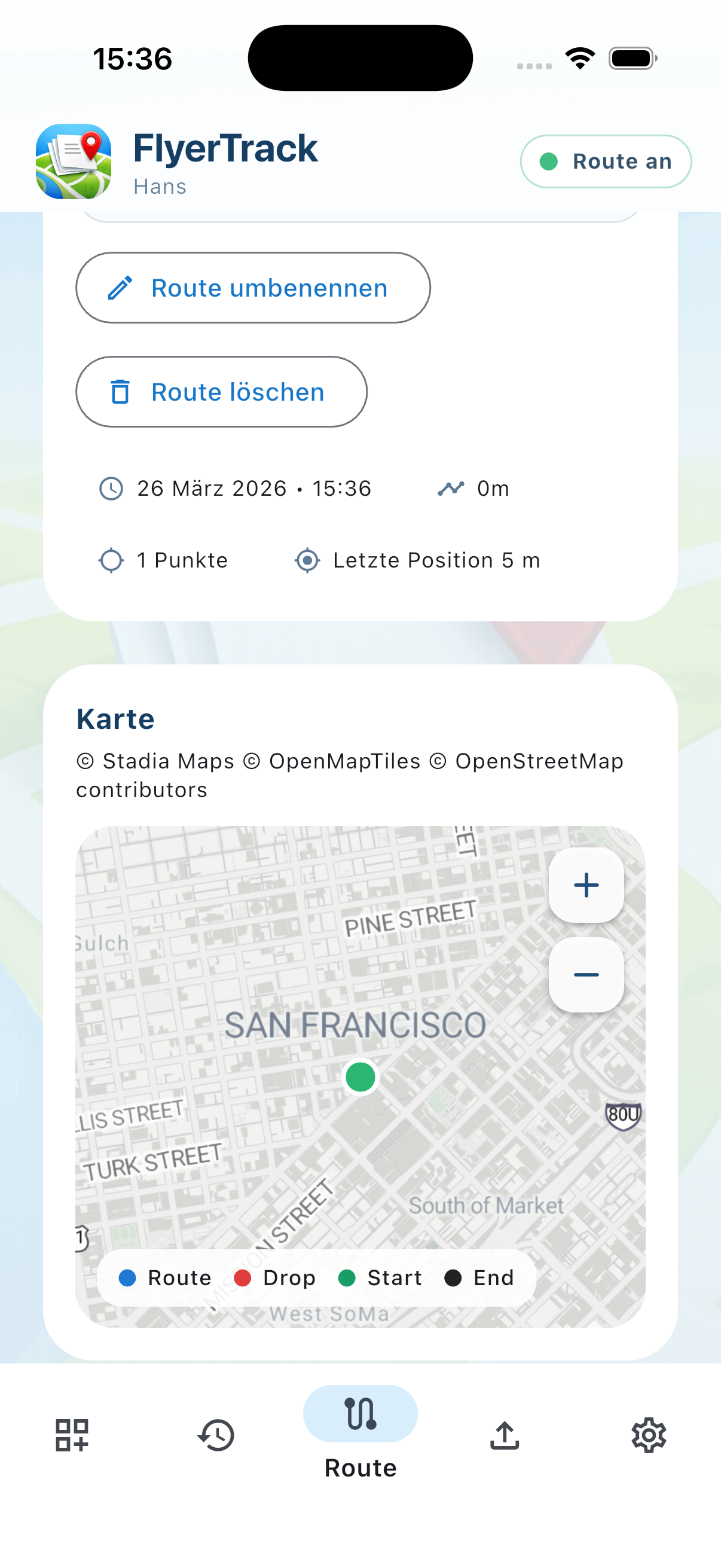This screenshot has height=1568, width=721.
Task: Zoom out on the map
Action: [586, 975]
